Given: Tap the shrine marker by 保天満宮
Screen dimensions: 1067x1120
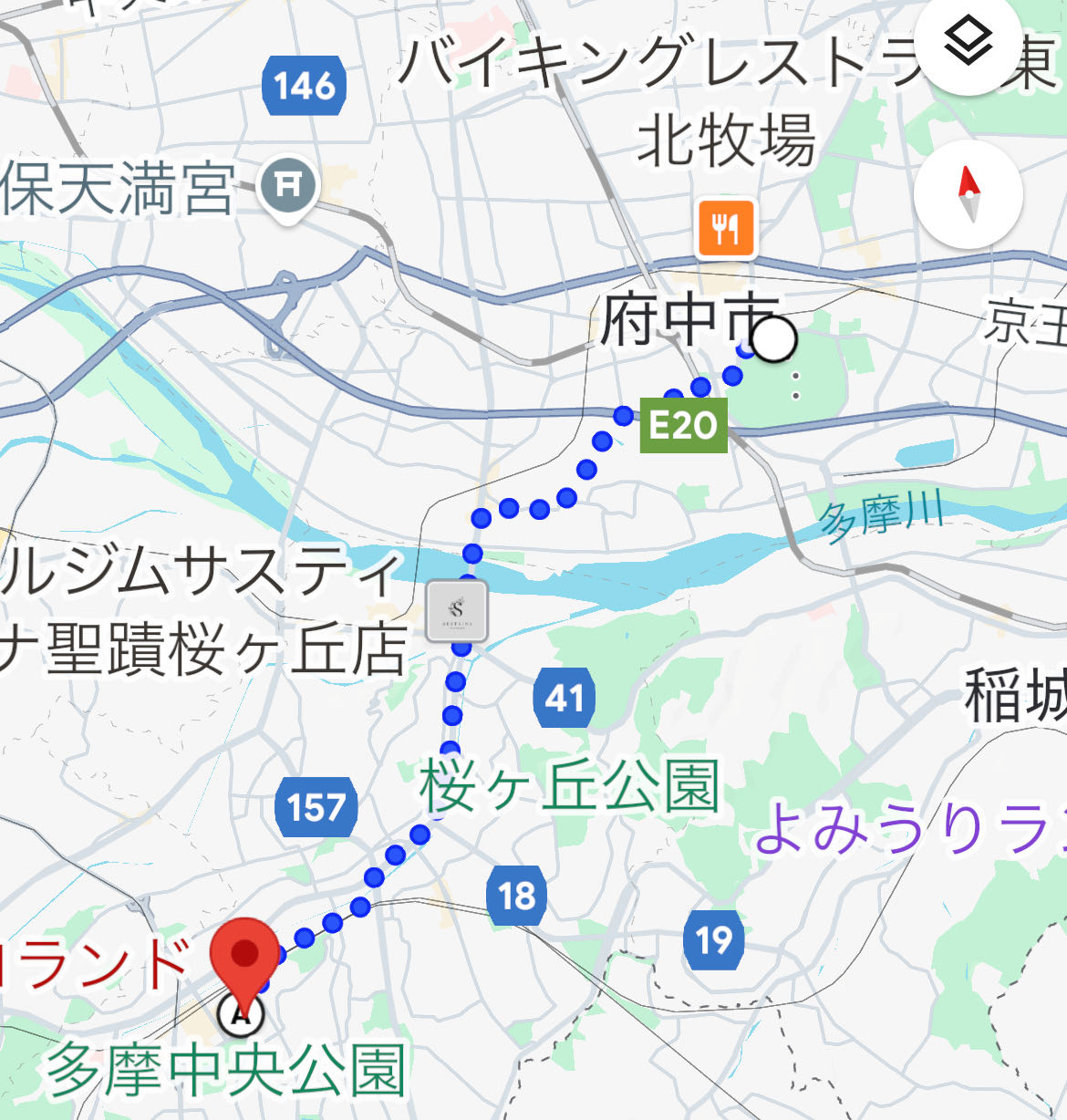Looking at the screenshot, I should (x=288, y=186).
